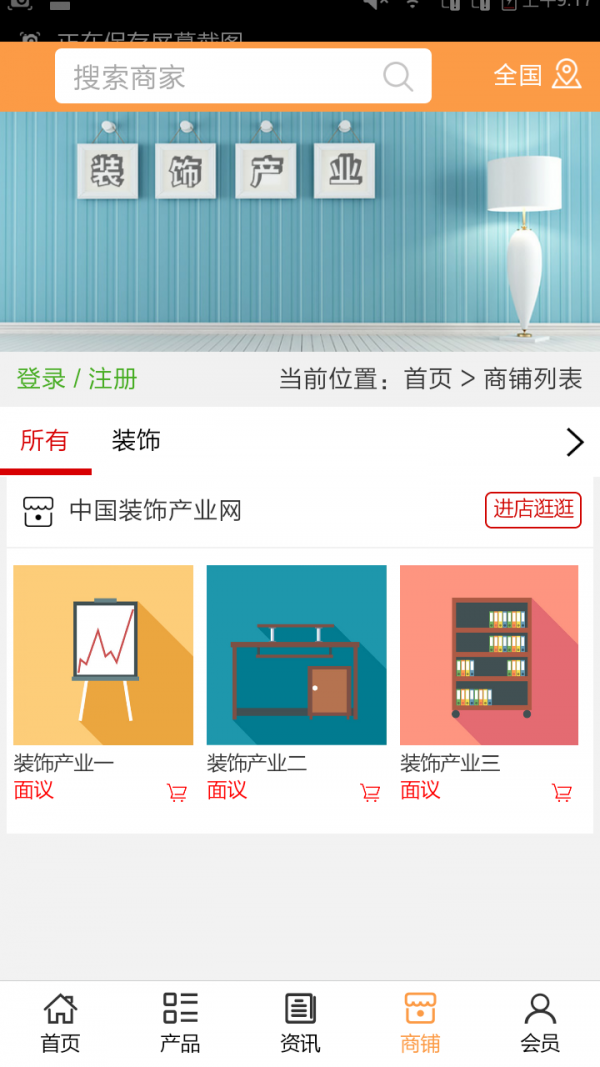
Task: Open product 装饰产业二
Action: click(x=296, y=655)
